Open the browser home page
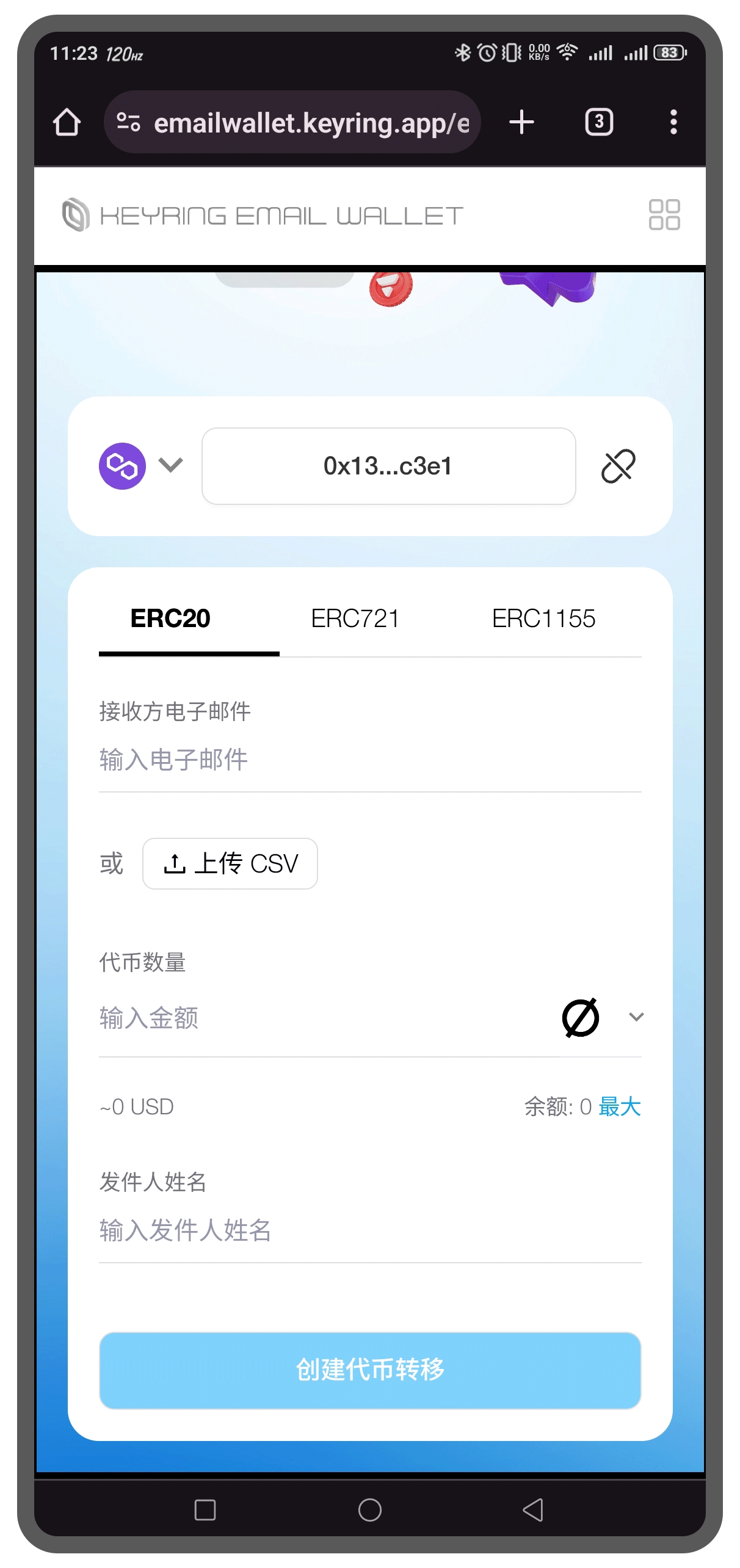The height and width of the screenshot is (1568, 740). 67,122
